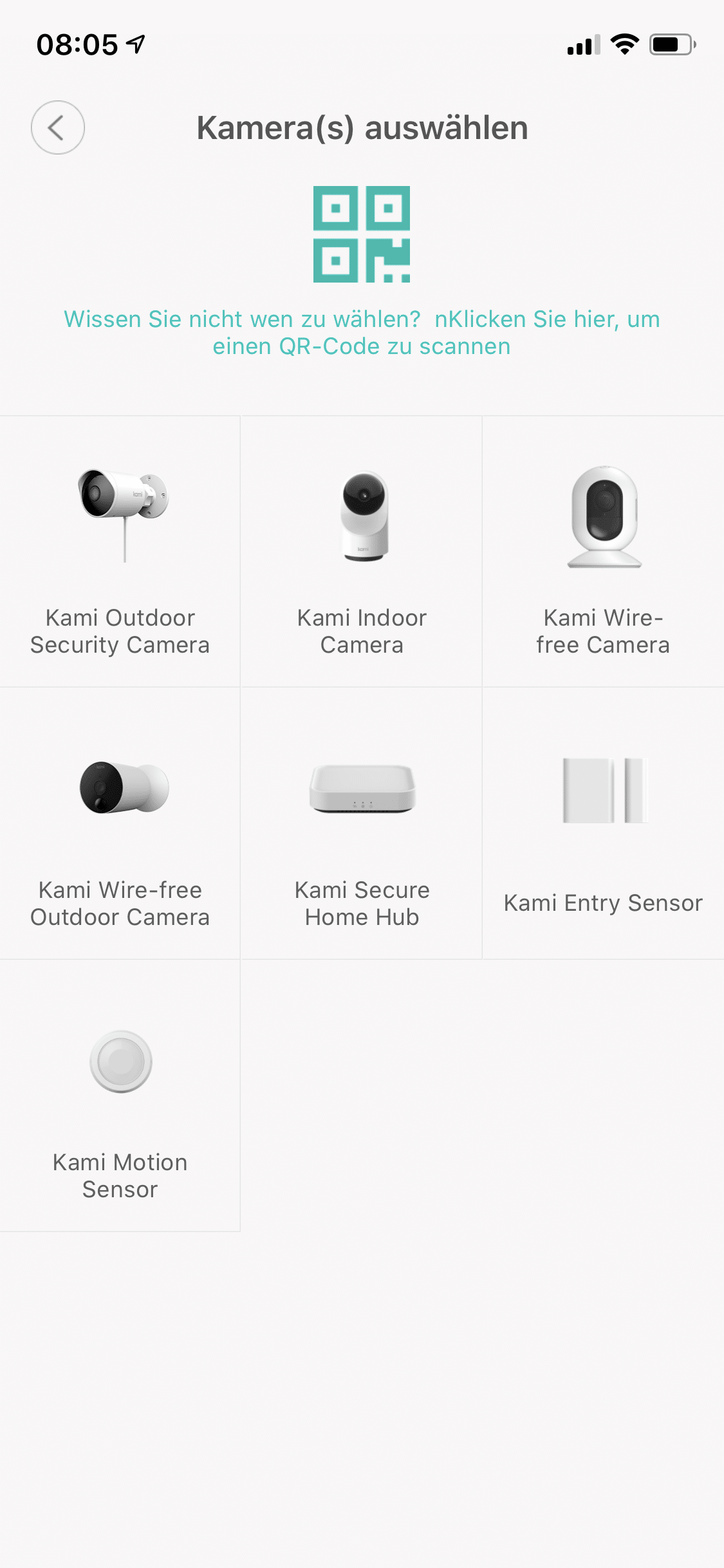Open Kami Secure Home Hub setup
This screenshot has width=724, height=1568.
[362, 823]
